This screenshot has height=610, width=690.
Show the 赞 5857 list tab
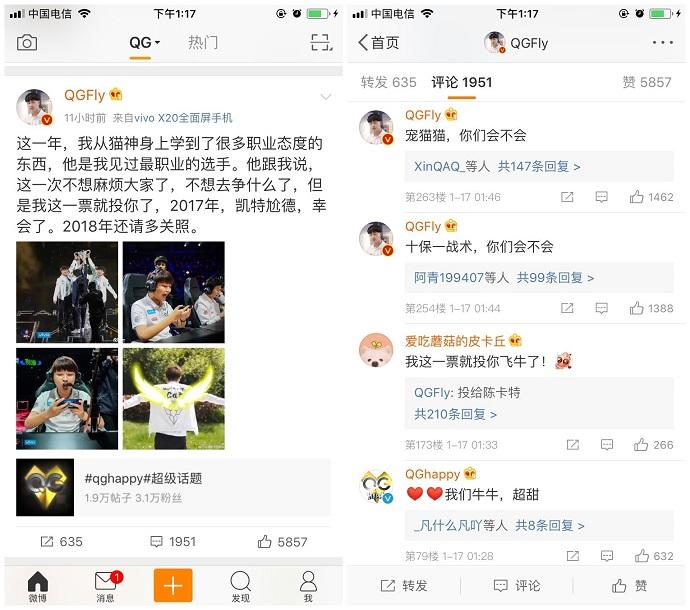click(x=647, y=82)
